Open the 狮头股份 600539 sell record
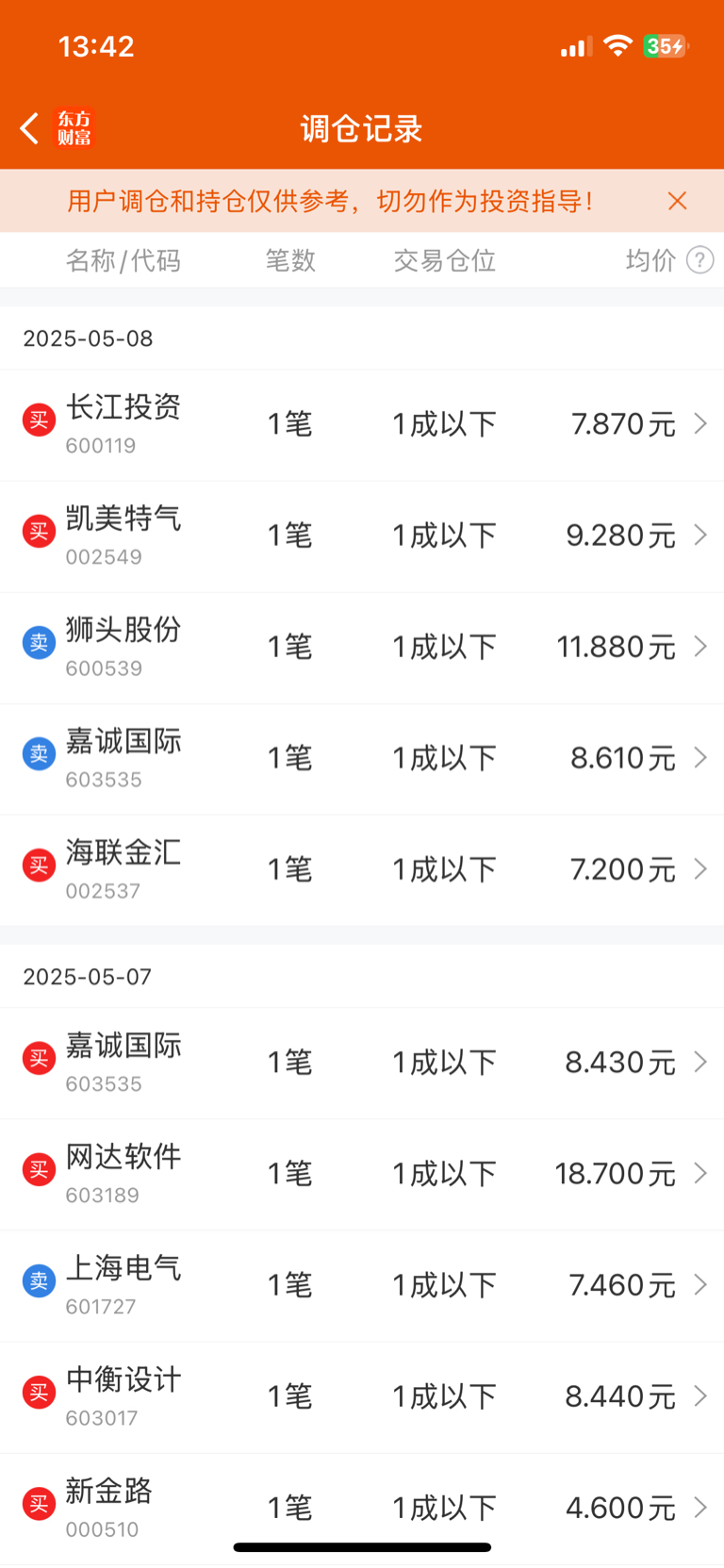Viewport: 724px width, 1568px height. pyautogui.click(x=362, y=648)
